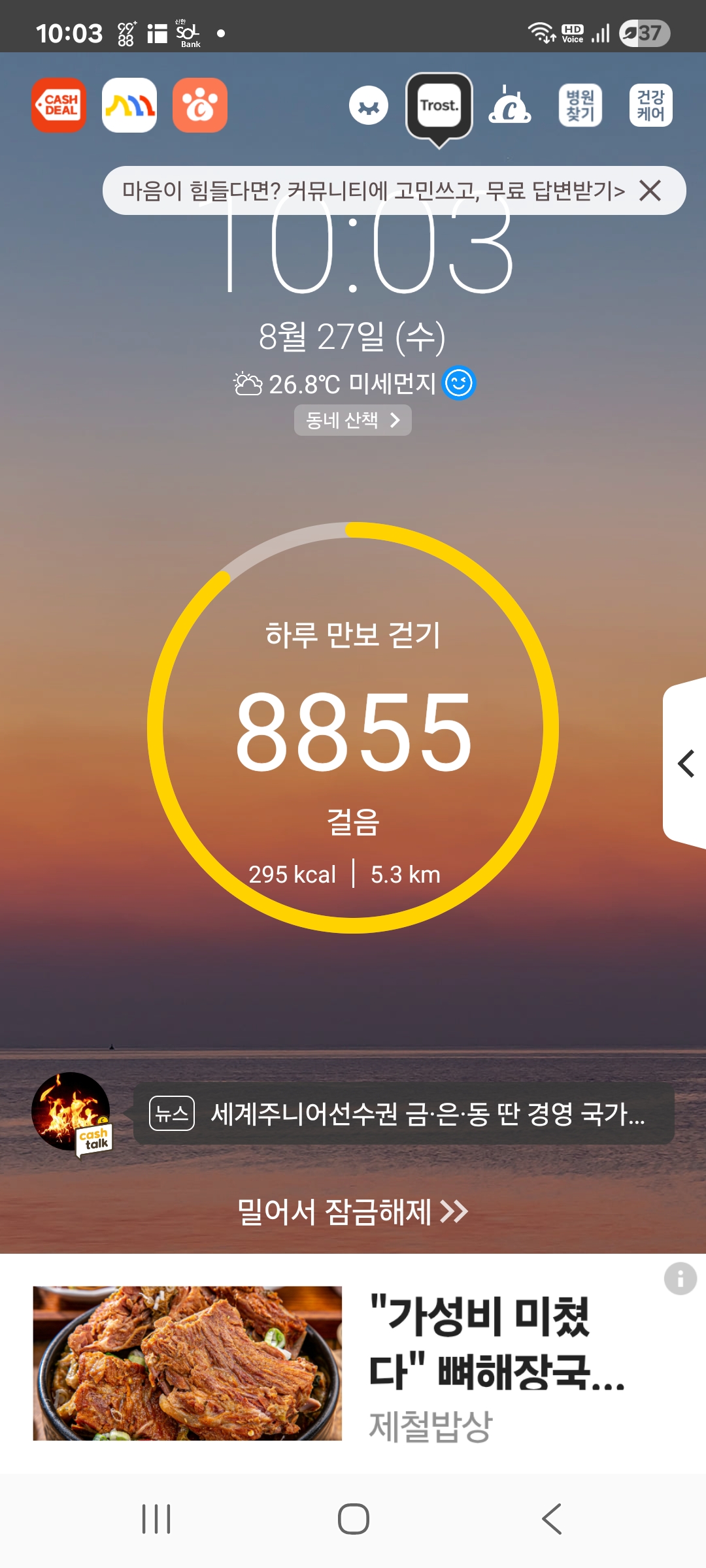Open the 병원찾기 hospital finder
The height and width of the screenshot is (1568, 706).
pyautogui.click(x=580, y=105)
